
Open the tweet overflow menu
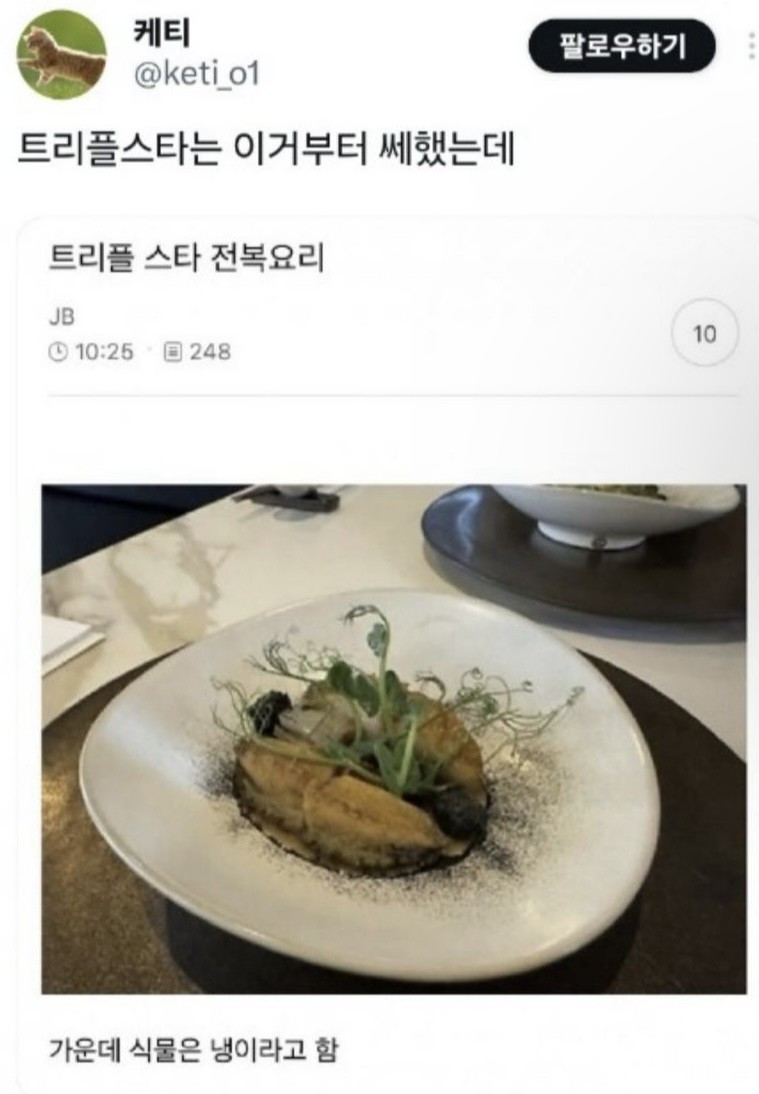(751, 46)
